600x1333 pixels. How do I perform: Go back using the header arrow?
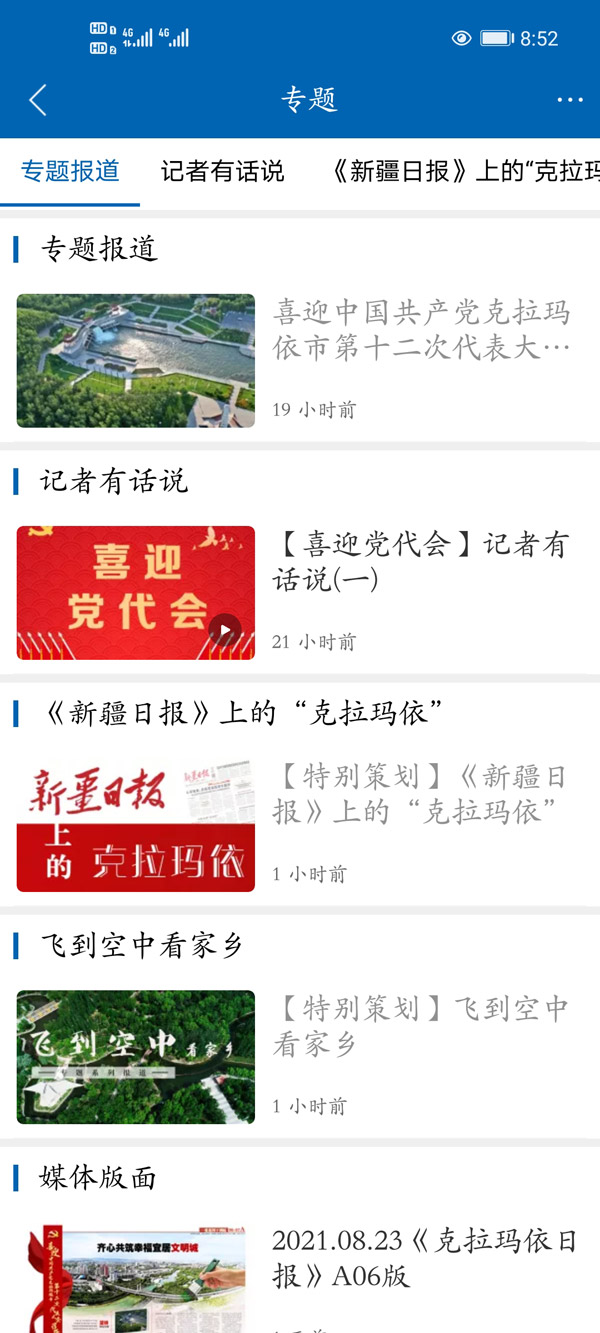(38, 100)
